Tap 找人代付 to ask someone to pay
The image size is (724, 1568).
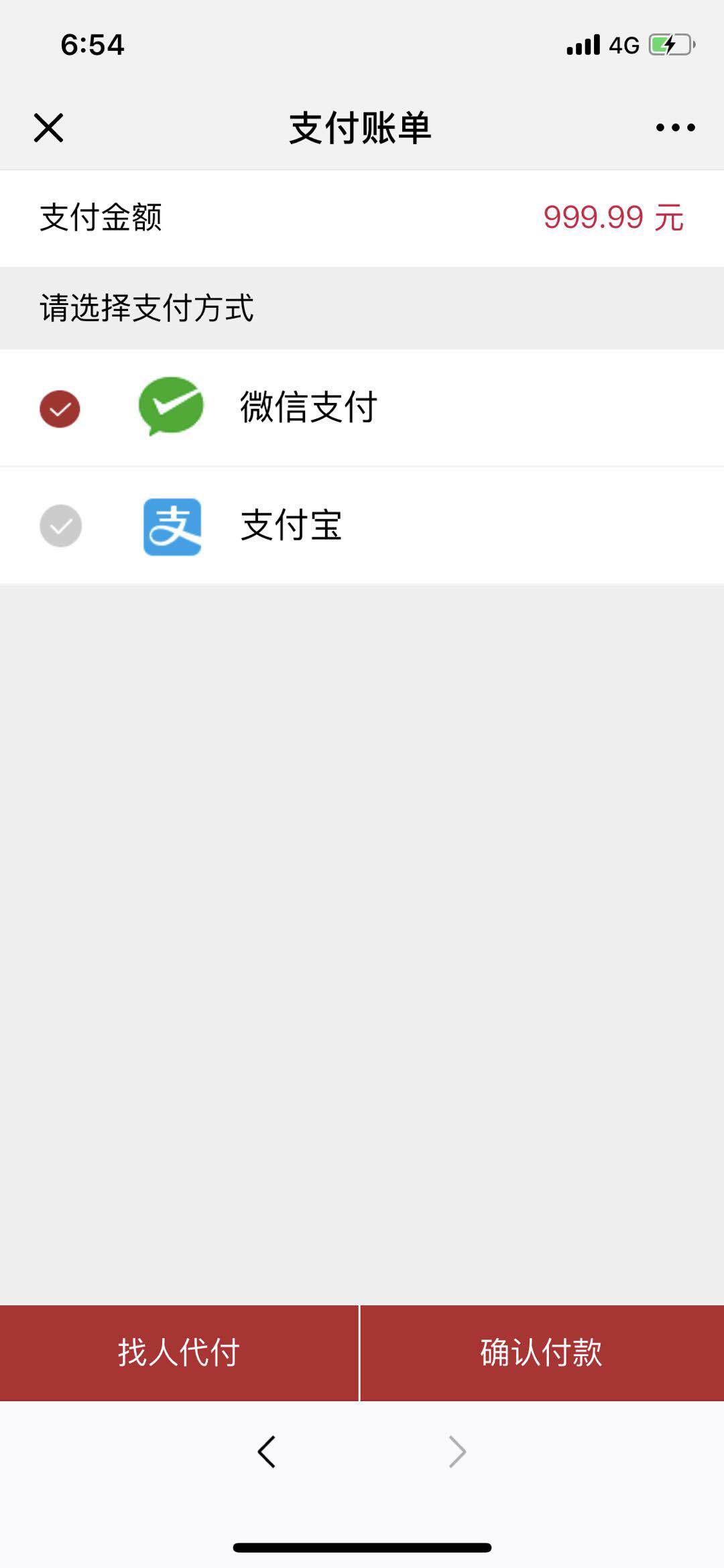coord(179,1353)
